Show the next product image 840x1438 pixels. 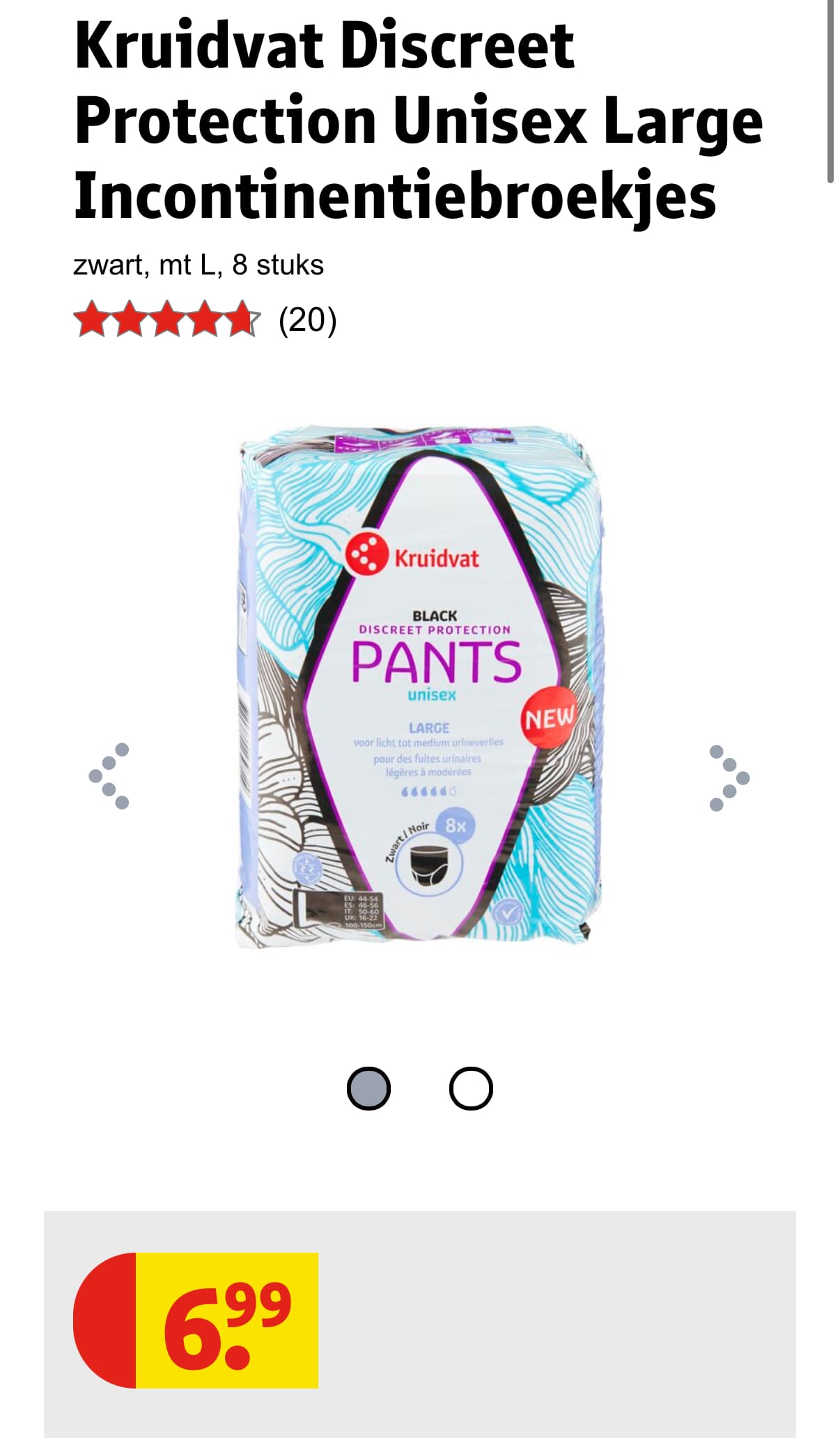click(x=729, y=778)
